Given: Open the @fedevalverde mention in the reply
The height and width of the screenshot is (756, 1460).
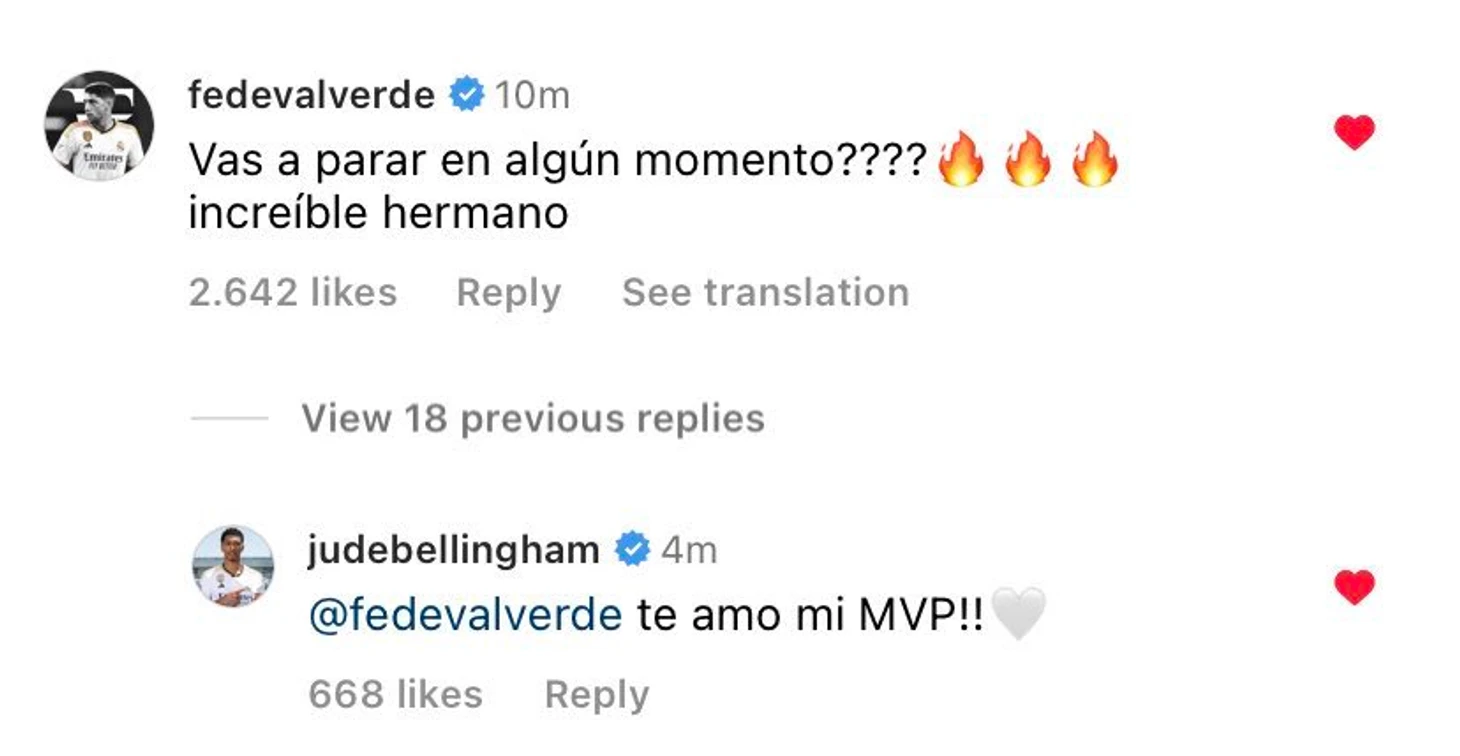Looking at the screenshot, I should click(x=466, y=615).
